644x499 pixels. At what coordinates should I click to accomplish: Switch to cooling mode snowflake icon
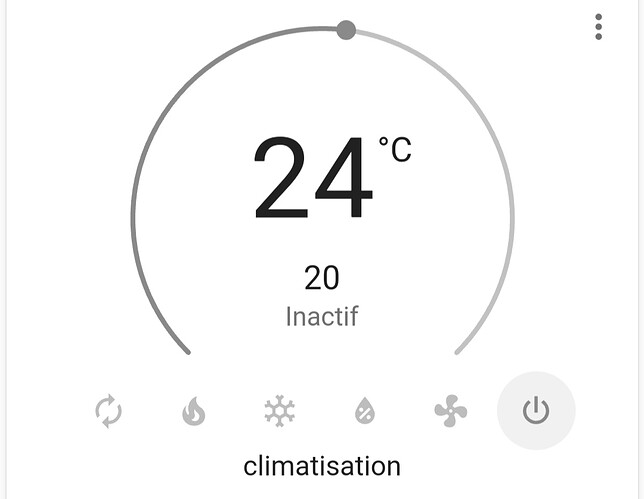(279, 411)
